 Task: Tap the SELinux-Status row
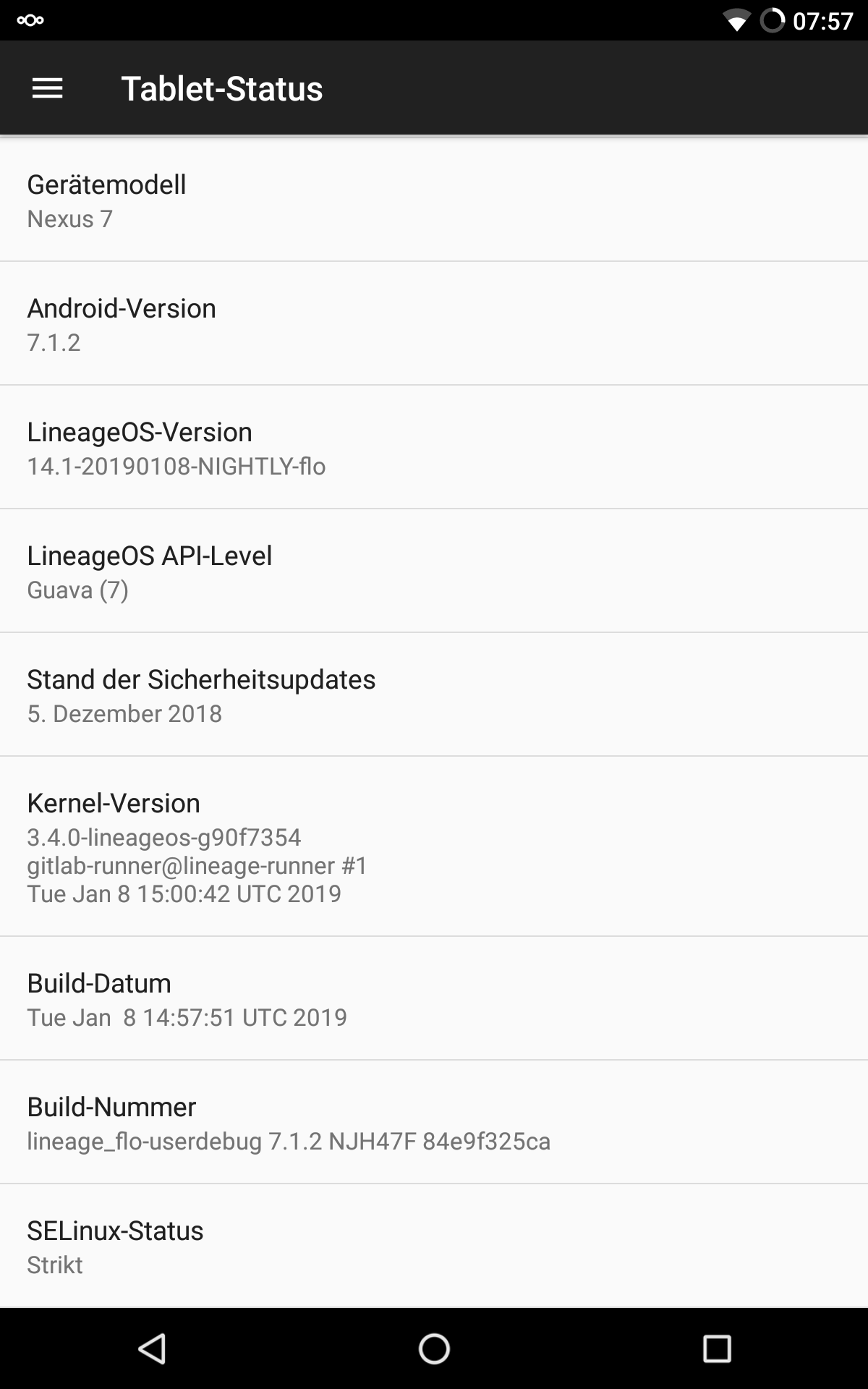click(x=434, y=1246)
